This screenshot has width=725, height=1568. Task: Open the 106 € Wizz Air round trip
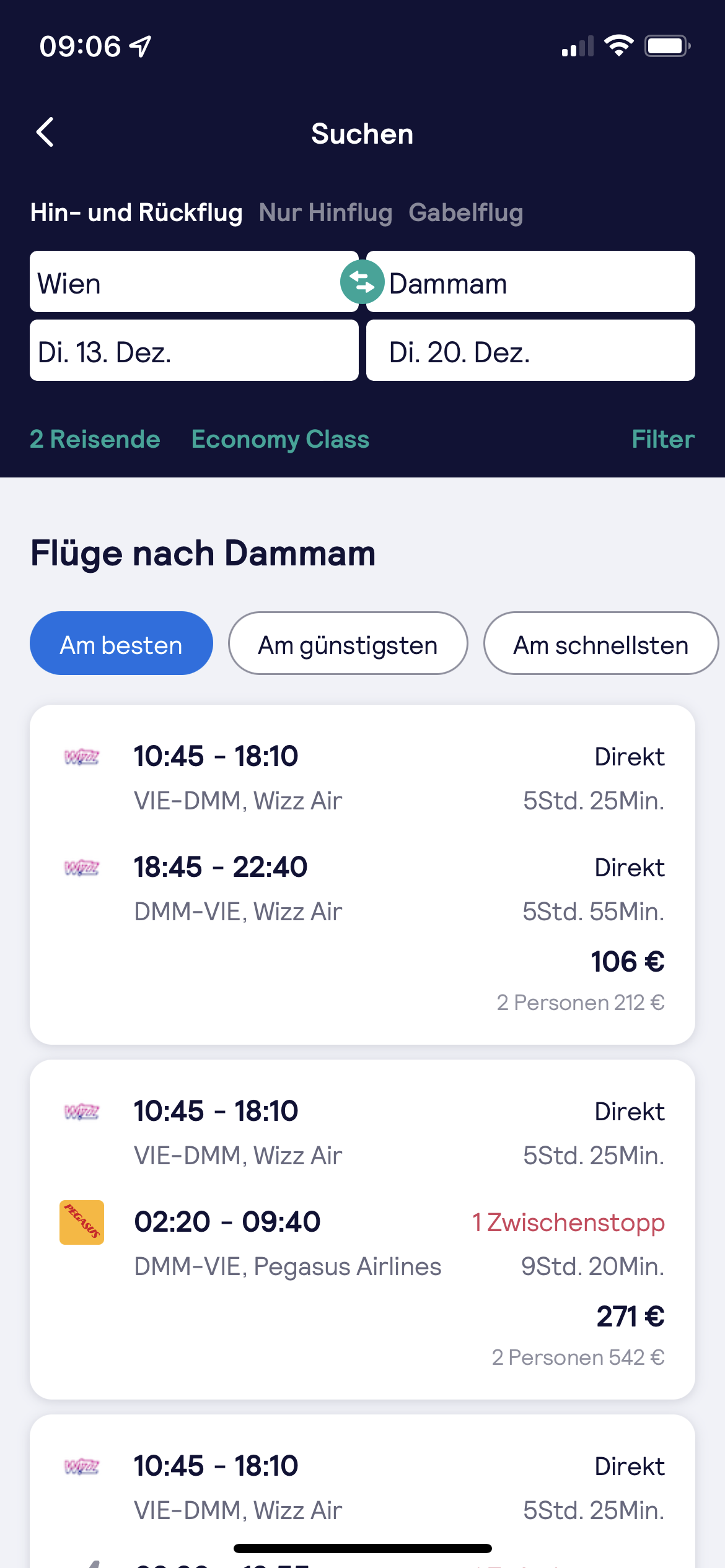point(362,874)
